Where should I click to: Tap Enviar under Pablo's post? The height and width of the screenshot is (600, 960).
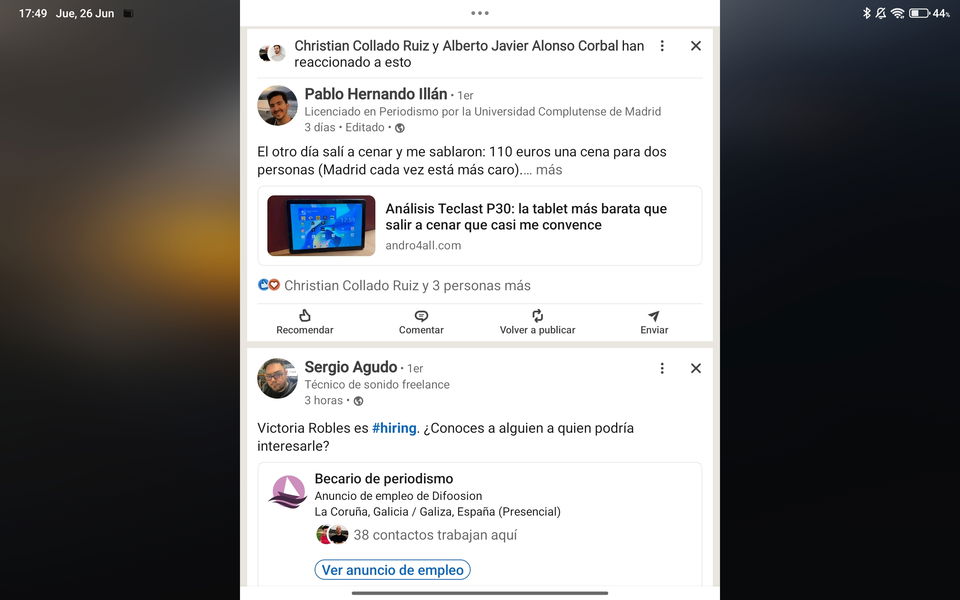click(654, 322)
